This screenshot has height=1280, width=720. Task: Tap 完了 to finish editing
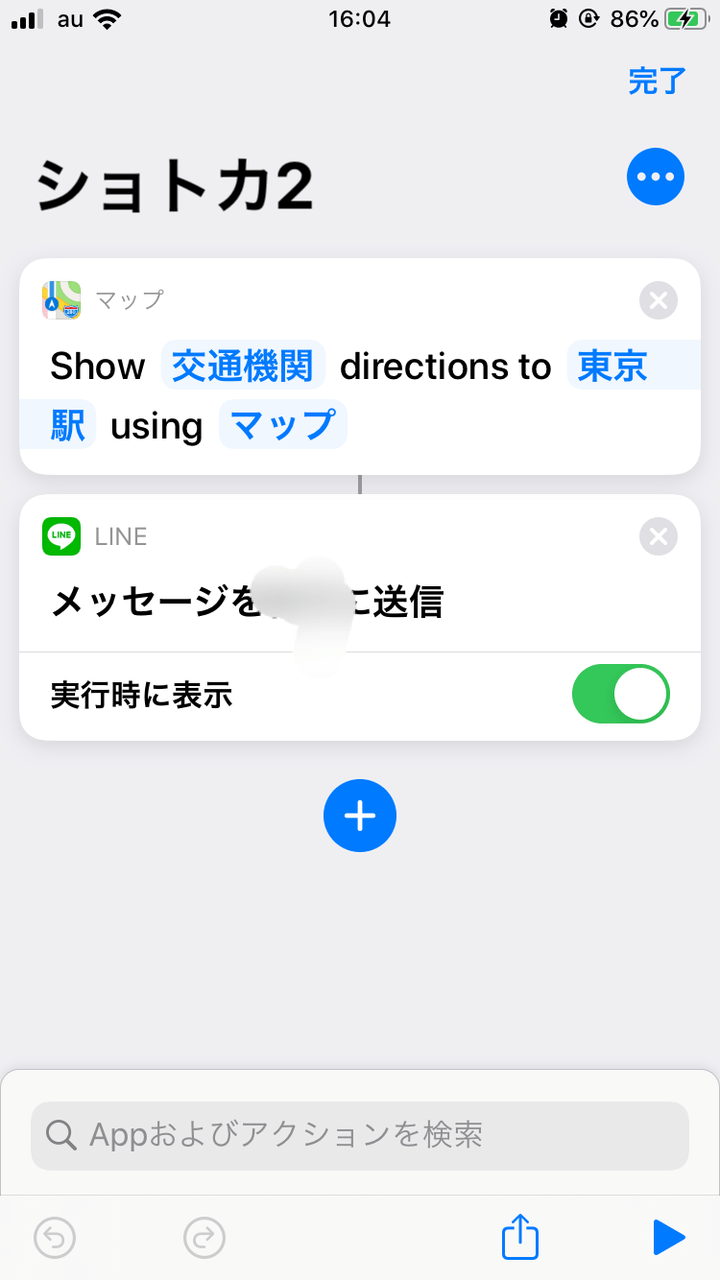(x=656, y=82)
